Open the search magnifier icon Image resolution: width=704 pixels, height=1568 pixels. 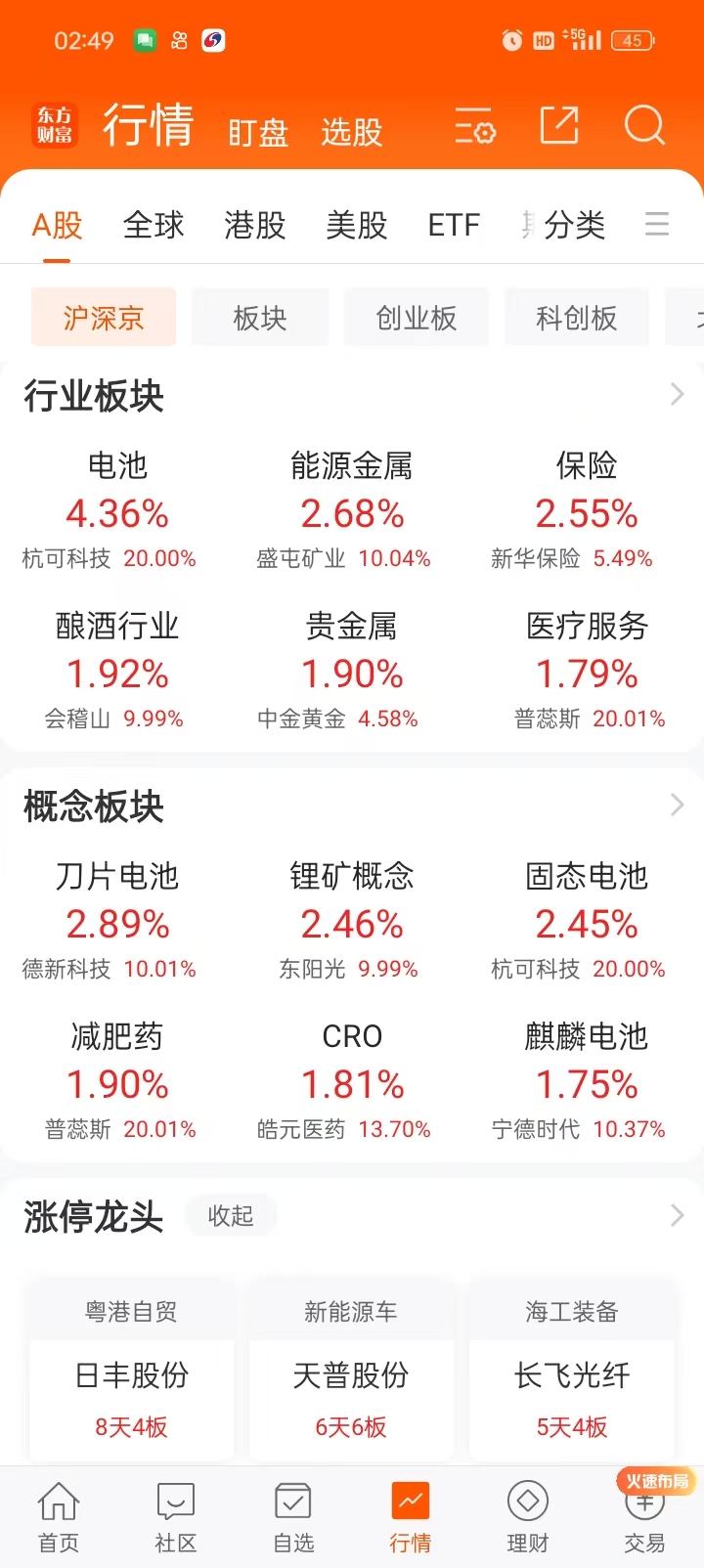pyautogui.click(x=644, y=126)
